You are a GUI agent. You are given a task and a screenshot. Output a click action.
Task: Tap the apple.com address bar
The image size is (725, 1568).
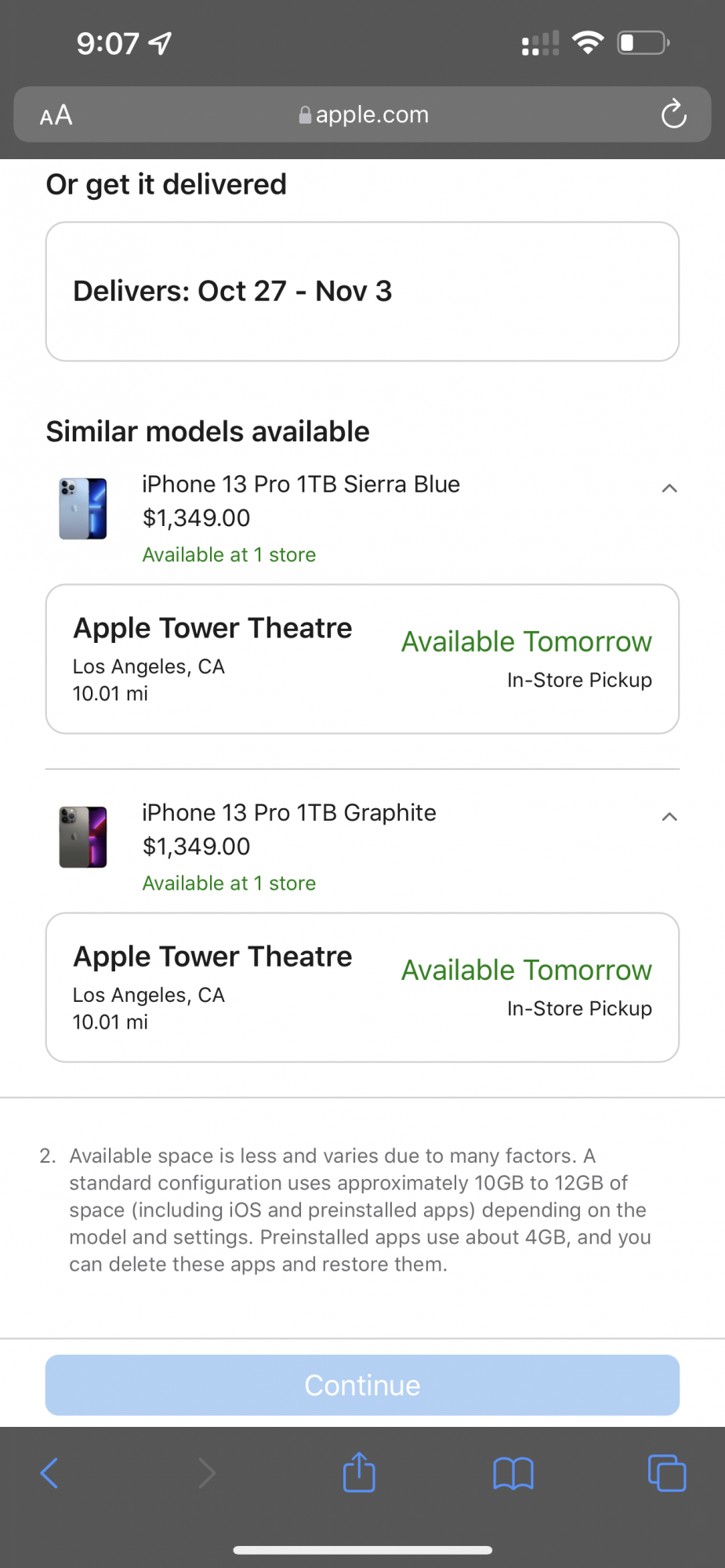[x=364, y=115]
